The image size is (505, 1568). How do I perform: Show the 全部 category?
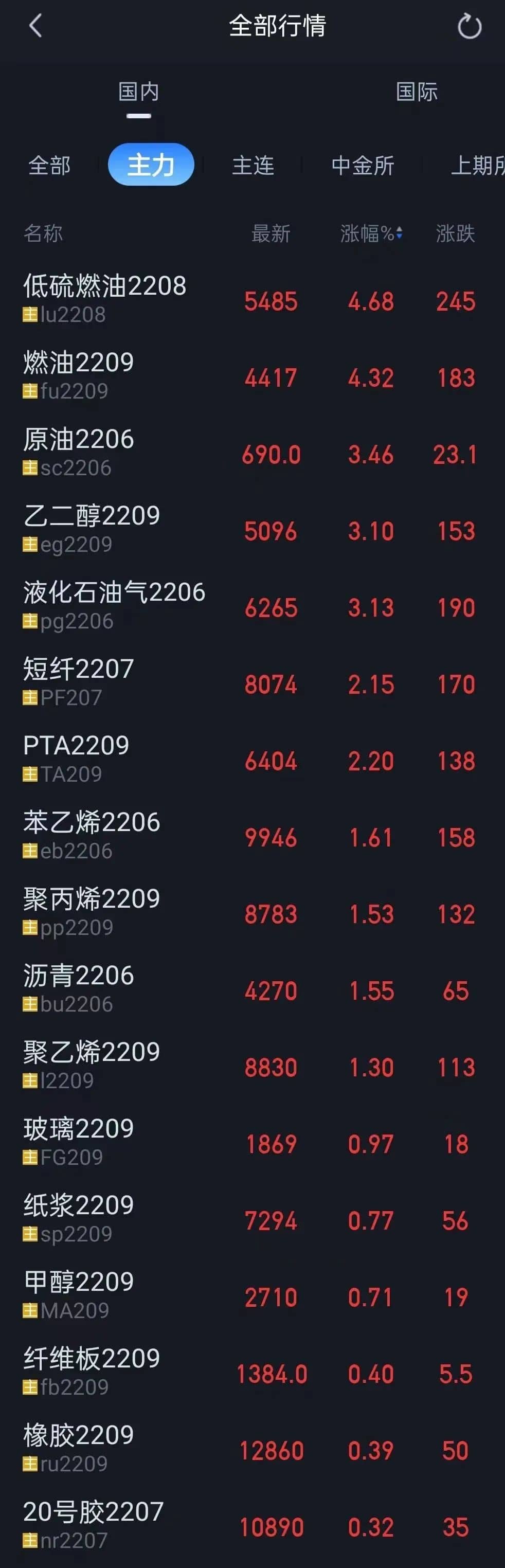[49, 165]
